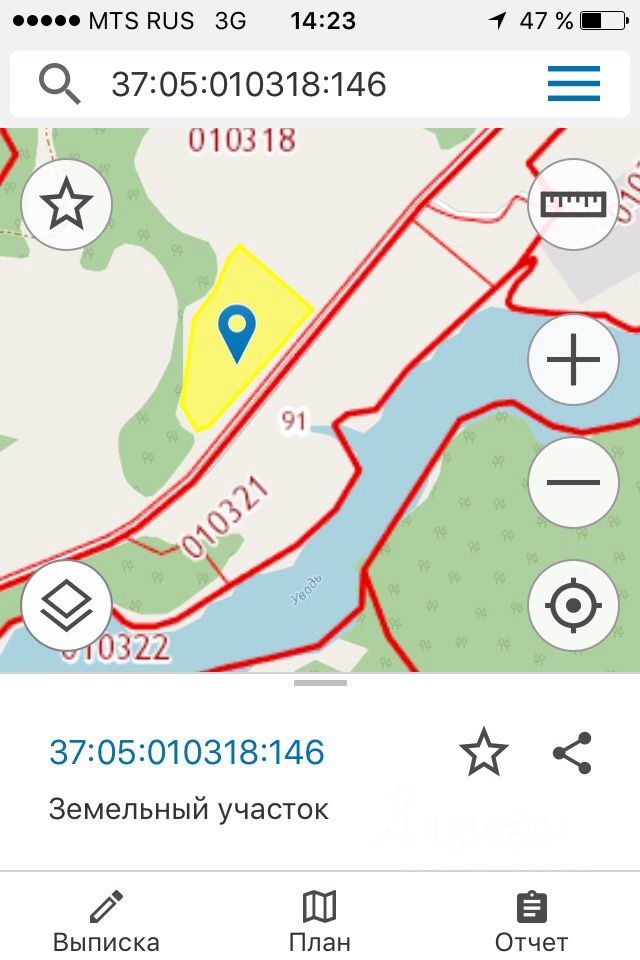
Task: Switch to the План tab
Action: pyautogui.click(x=320, y=921)
